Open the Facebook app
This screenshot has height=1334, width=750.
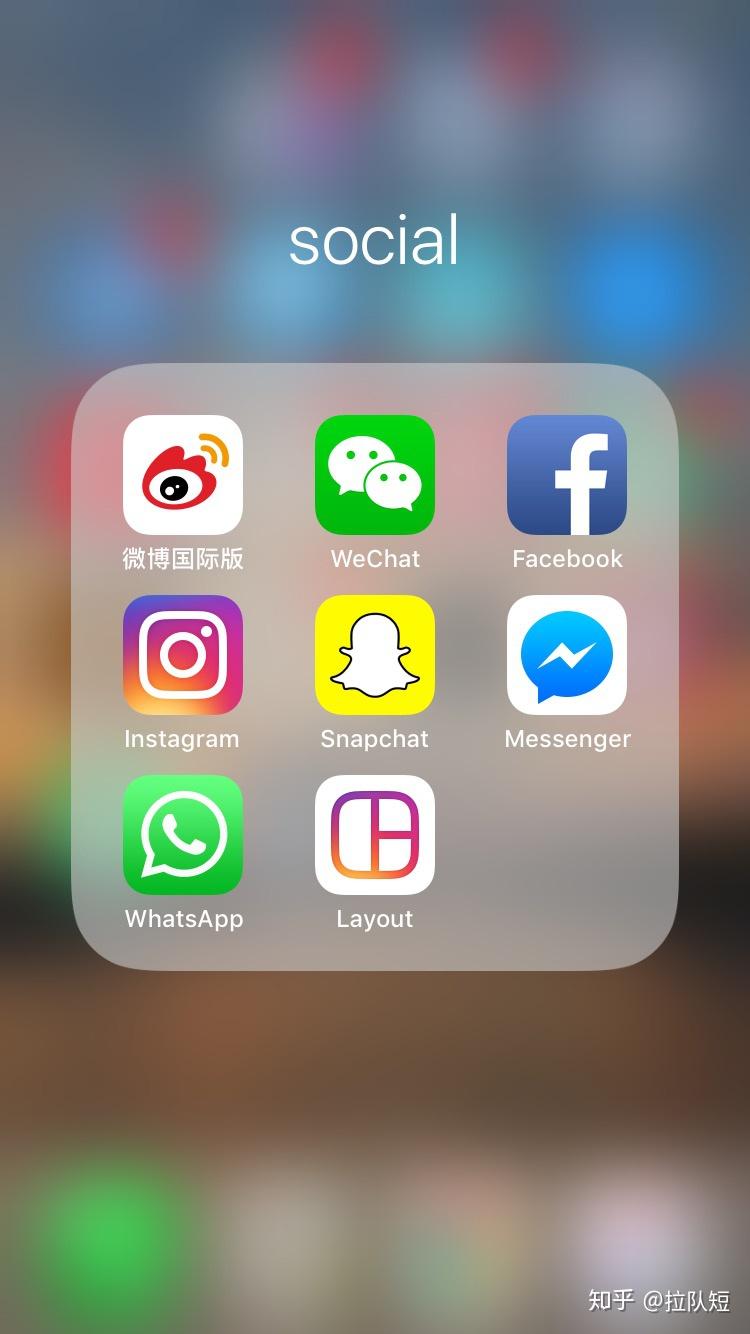(x=567, y=475)
